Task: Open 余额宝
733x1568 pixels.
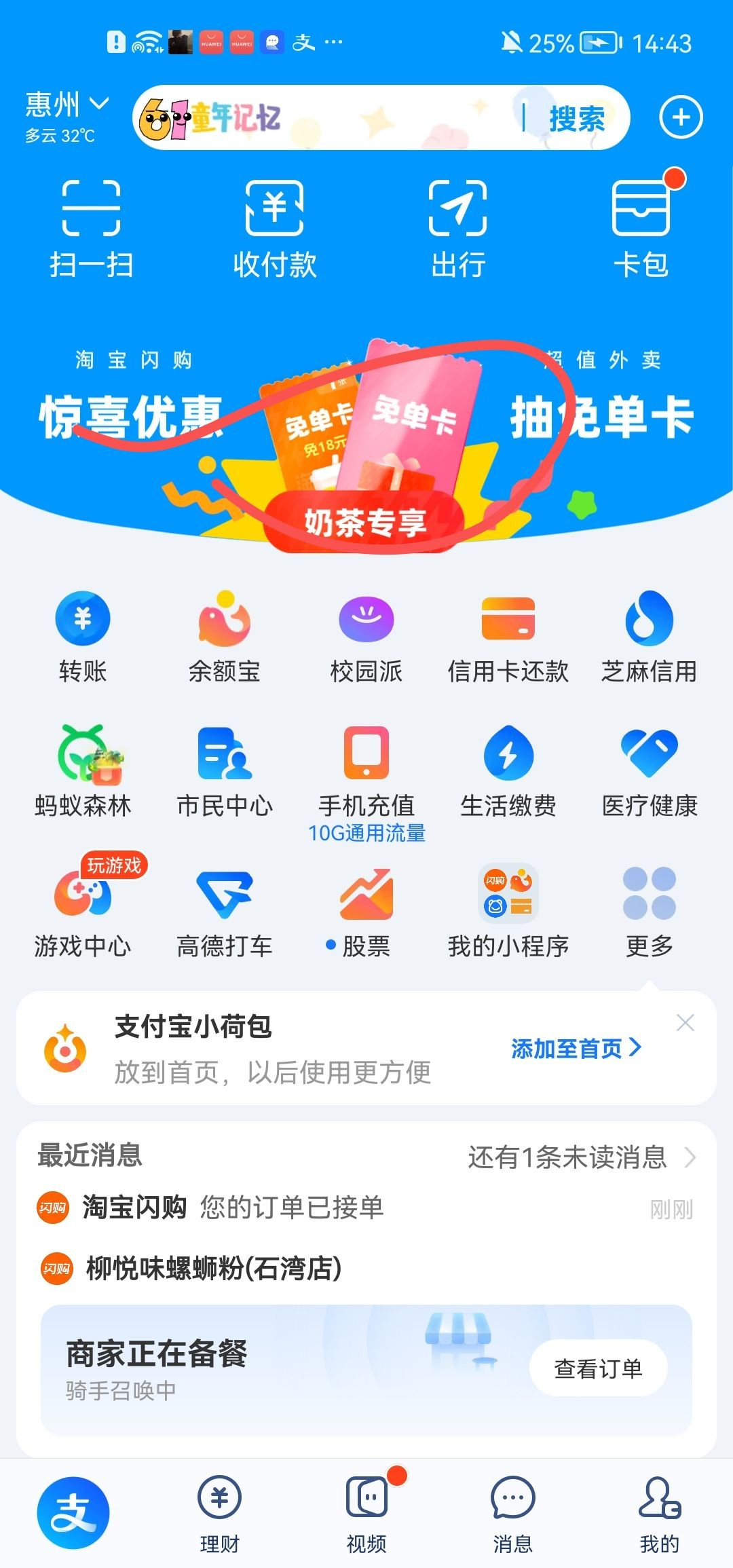Action: tap(225, 636)
